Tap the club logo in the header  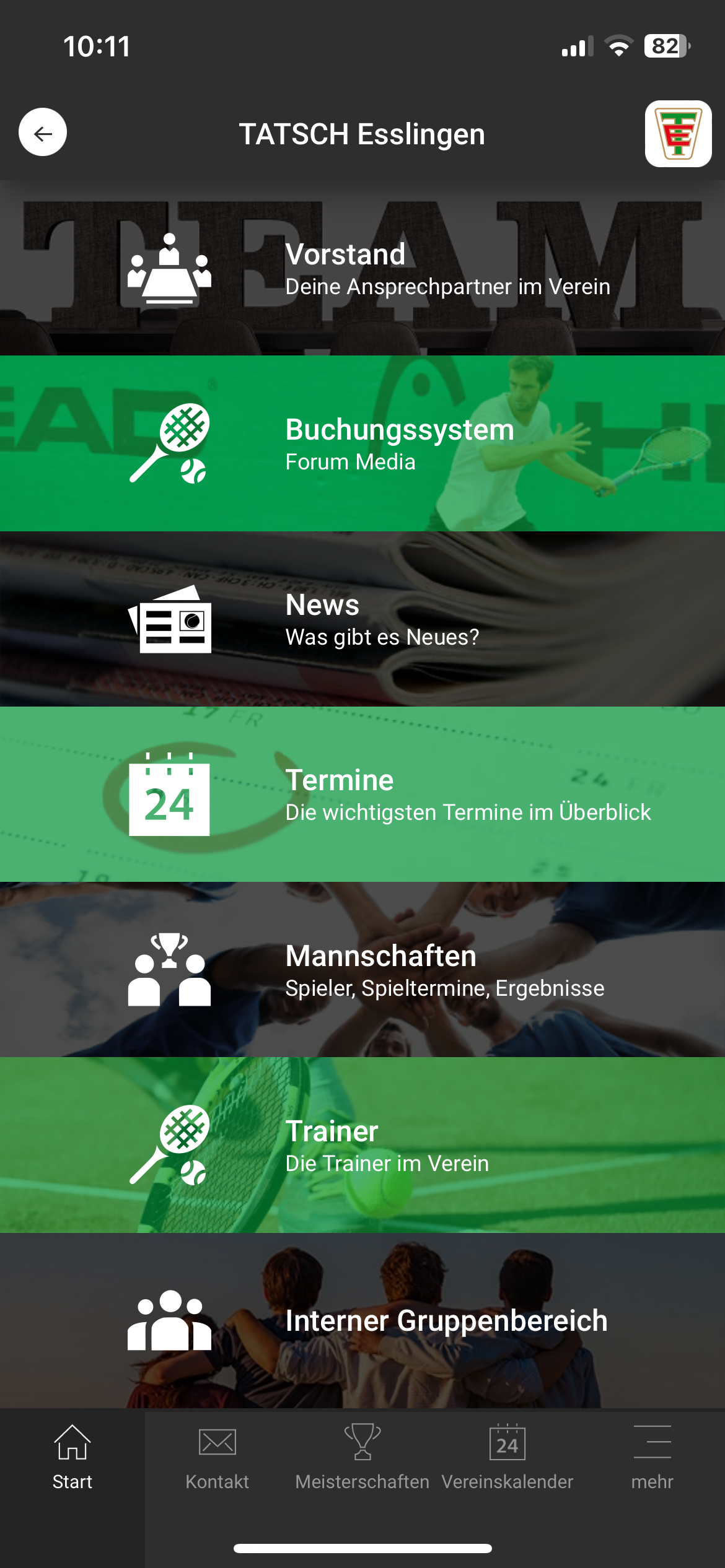pos(678,134)
